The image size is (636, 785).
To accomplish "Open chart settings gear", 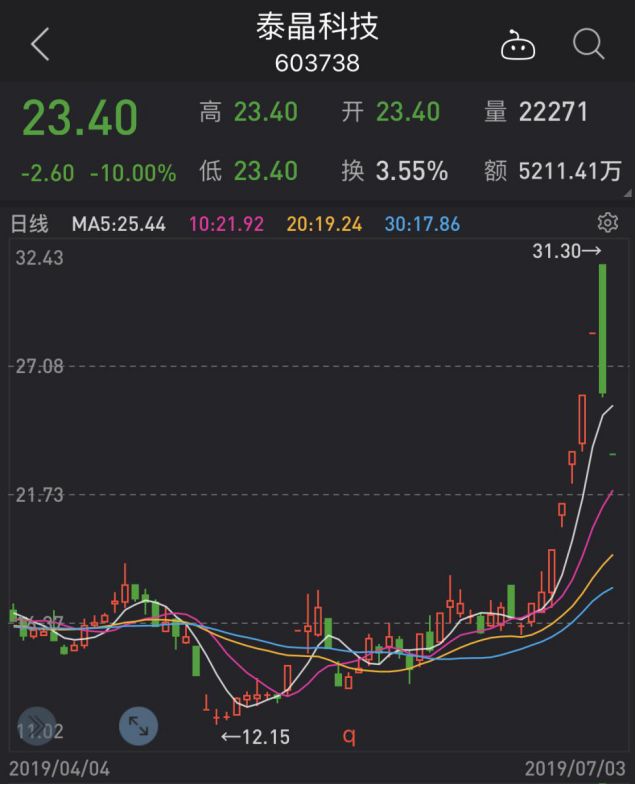I will coord(607,222).
